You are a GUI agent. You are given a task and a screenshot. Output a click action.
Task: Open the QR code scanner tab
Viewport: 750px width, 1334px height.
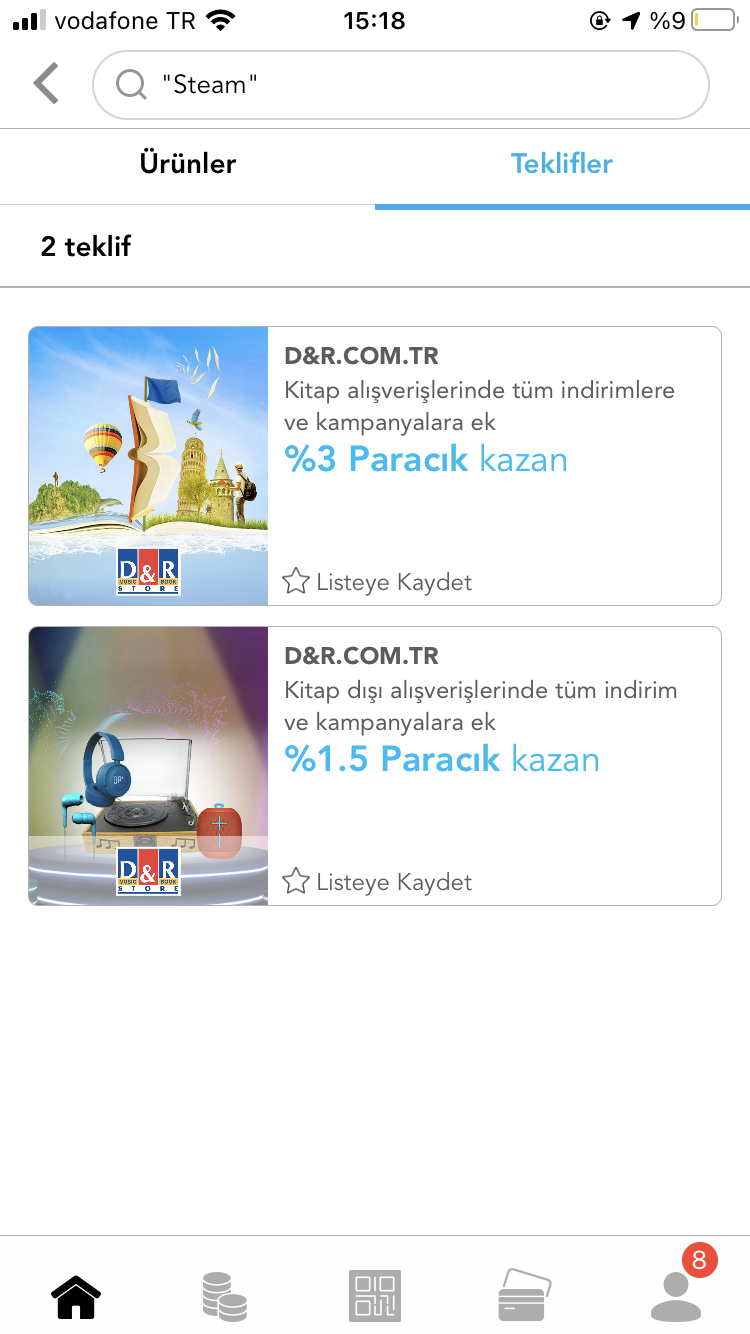point(375,1296)
